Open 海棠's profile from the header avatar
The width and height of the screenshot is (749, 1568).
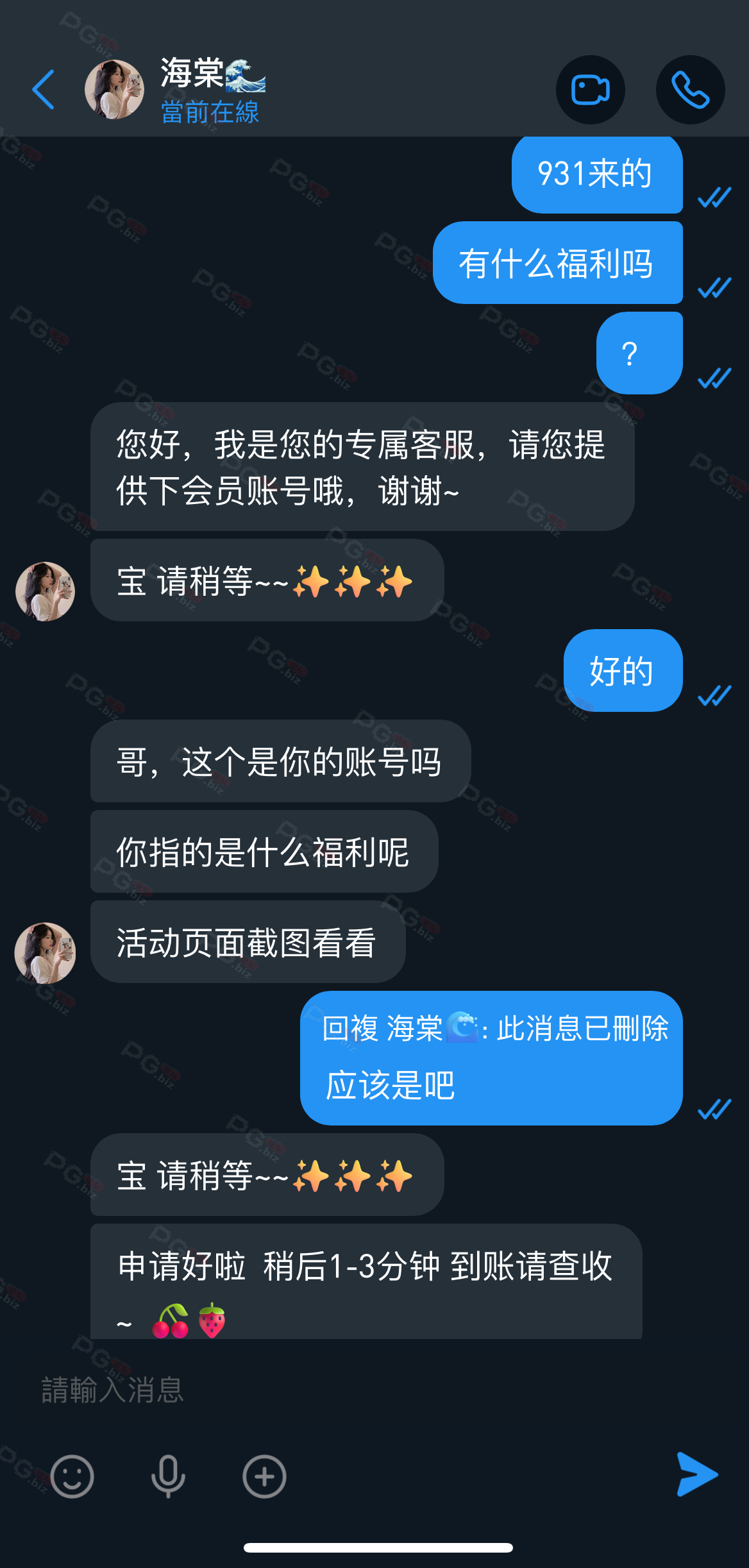(114, 90)
